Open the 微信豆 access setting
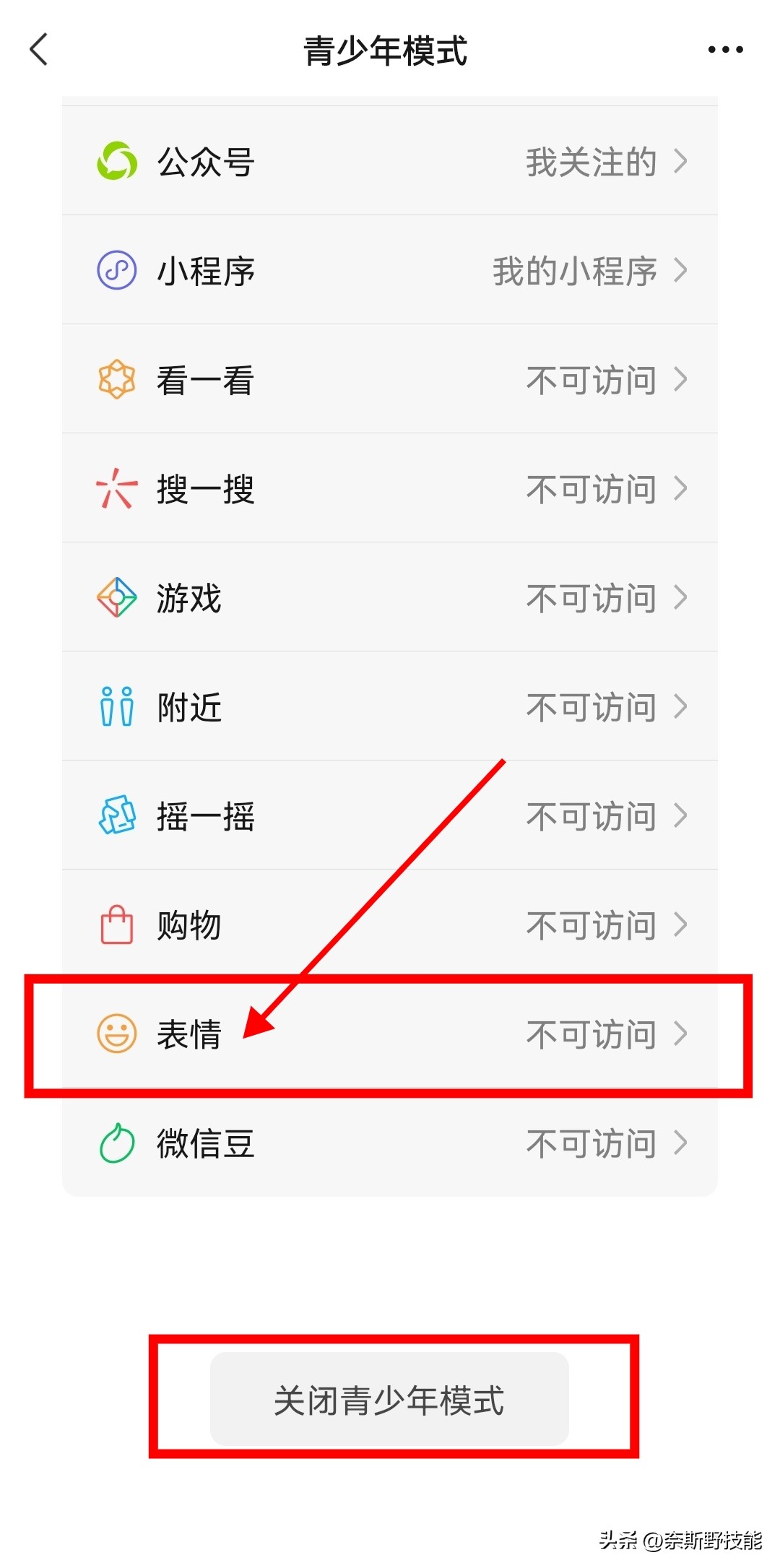 point(390,1143)
